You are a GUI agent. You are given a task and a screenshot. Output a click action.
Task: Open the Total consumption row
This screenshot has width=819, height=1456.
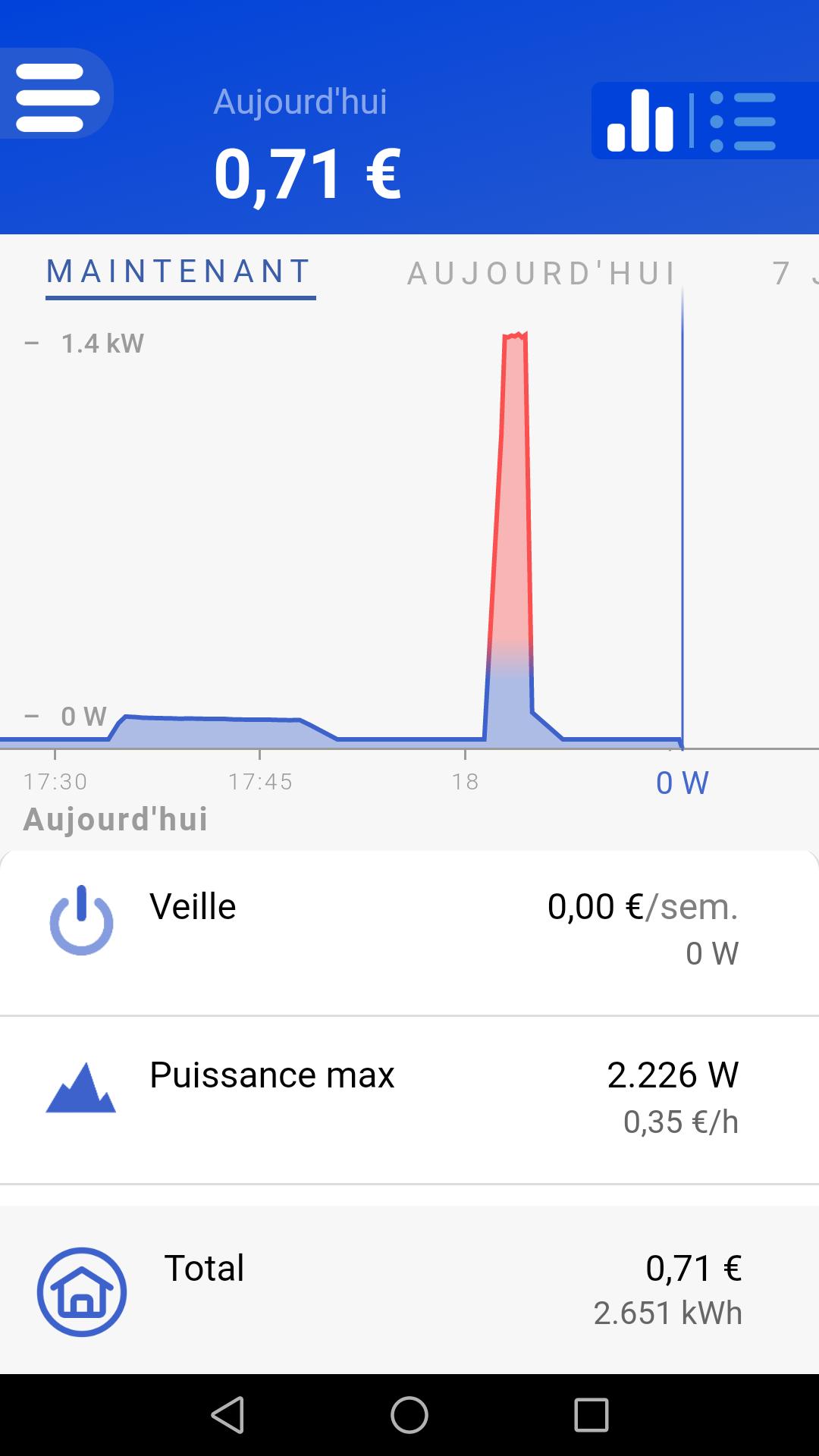pyautogui.click(x=409, y=1291)
